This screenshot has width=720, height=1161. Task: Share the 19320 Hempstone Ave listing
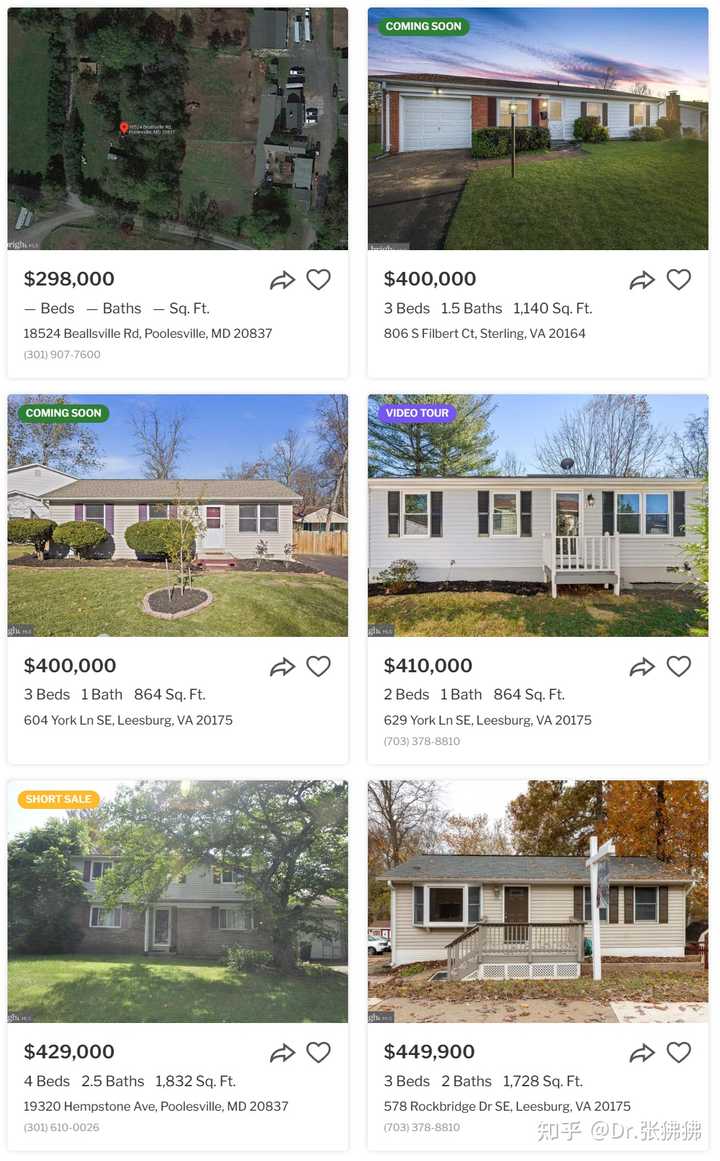(x=282, y=1053)
